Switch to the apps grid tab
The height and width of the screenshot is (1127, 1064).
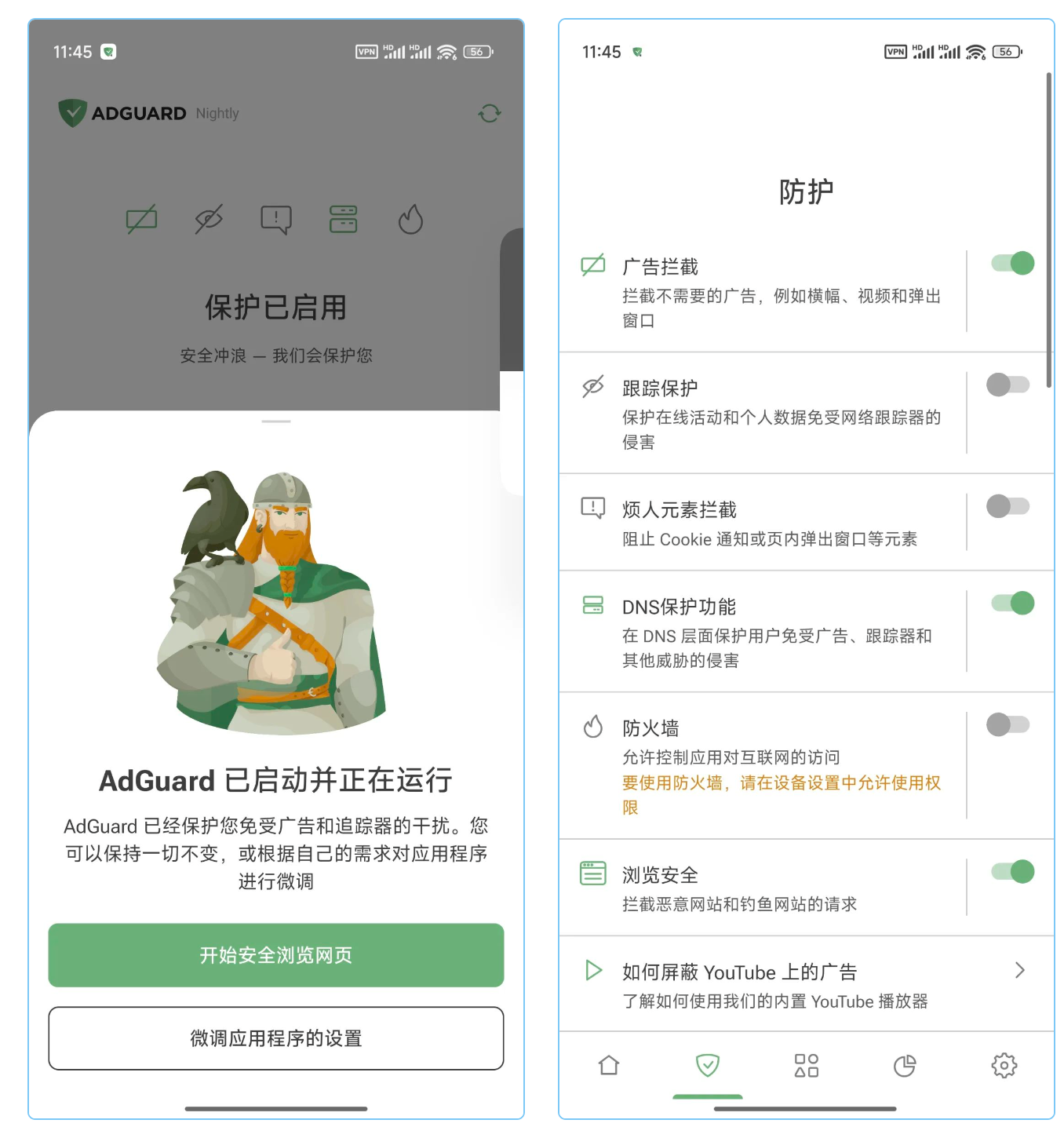806,1066
